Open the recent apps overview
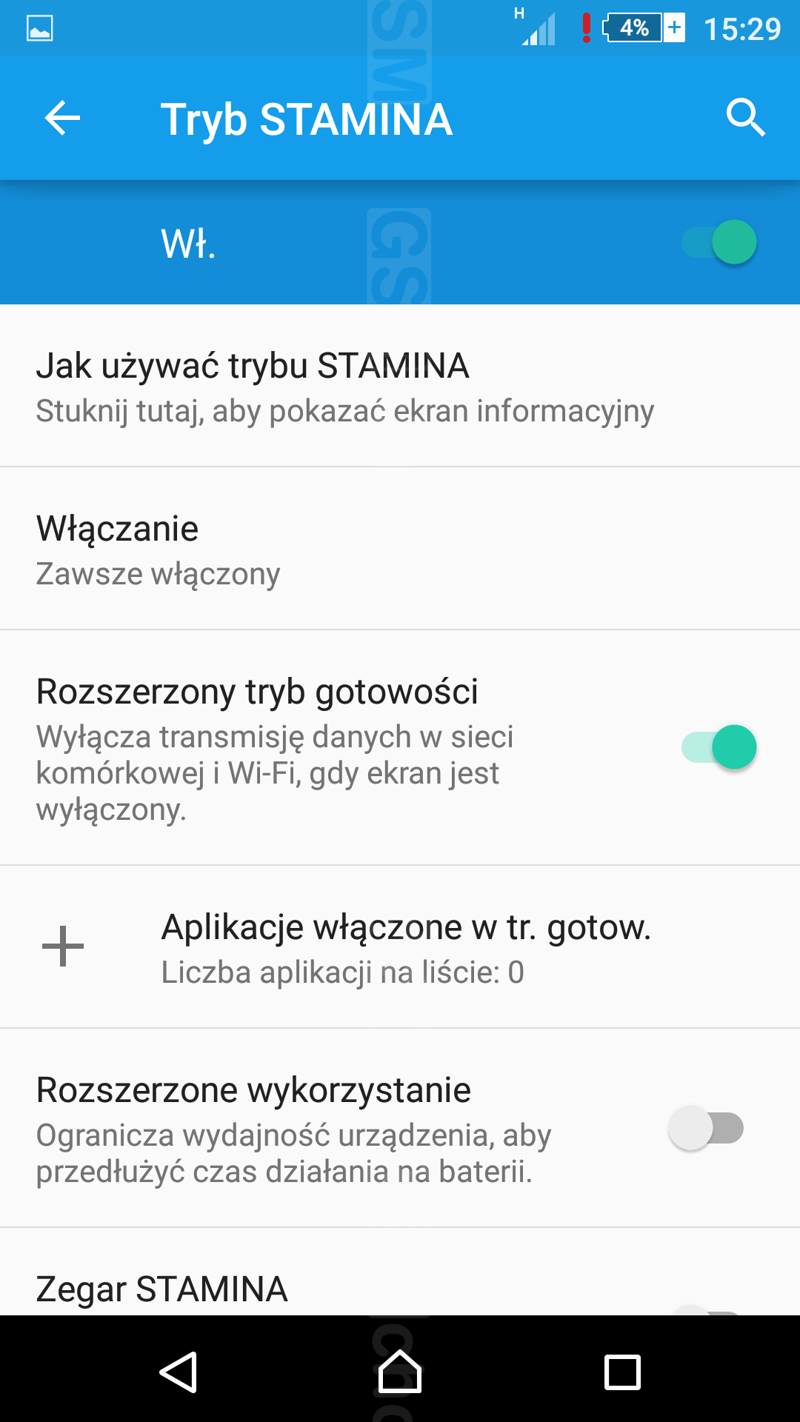 622,1372
